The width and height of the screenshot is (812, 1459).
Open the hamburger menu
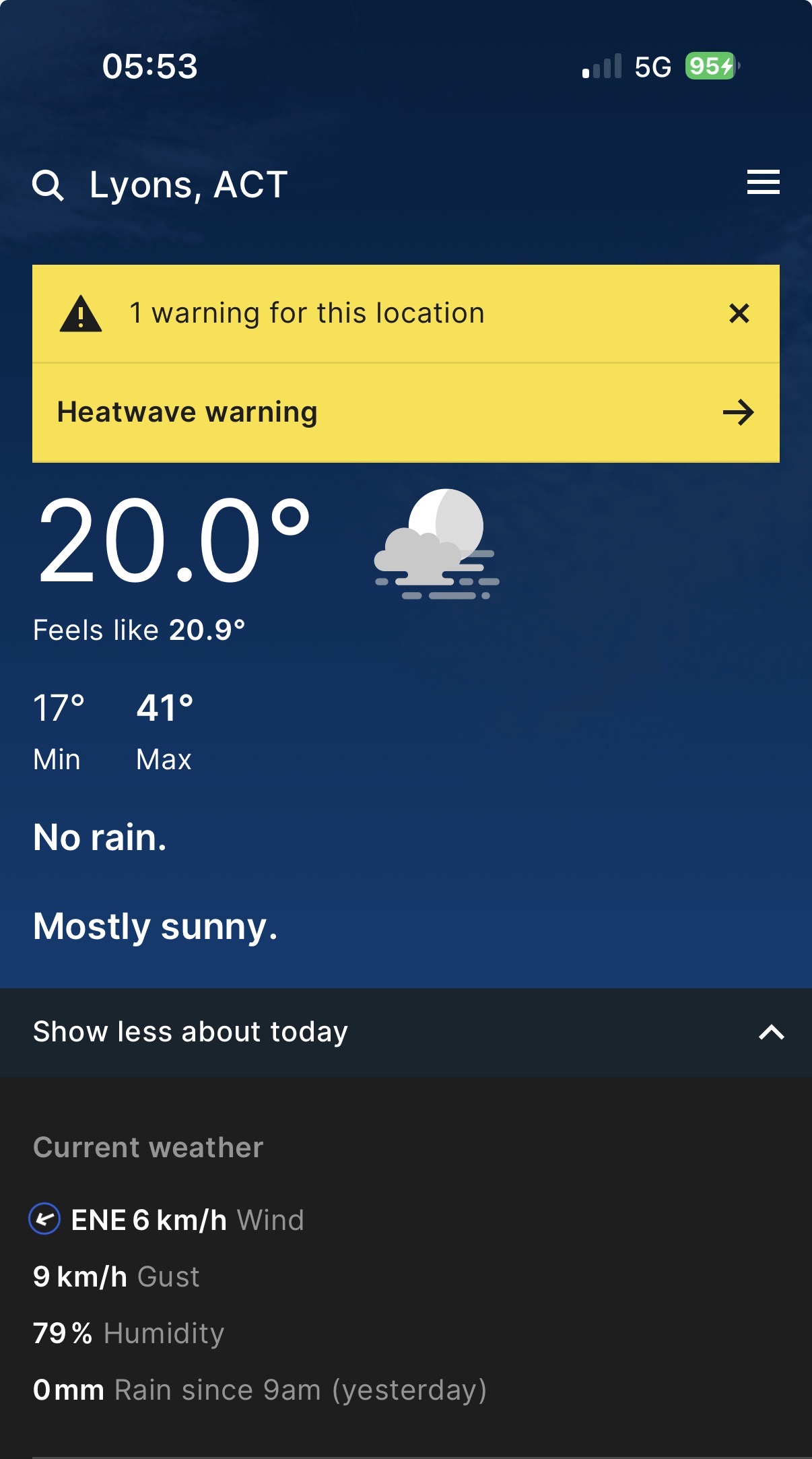763,183
